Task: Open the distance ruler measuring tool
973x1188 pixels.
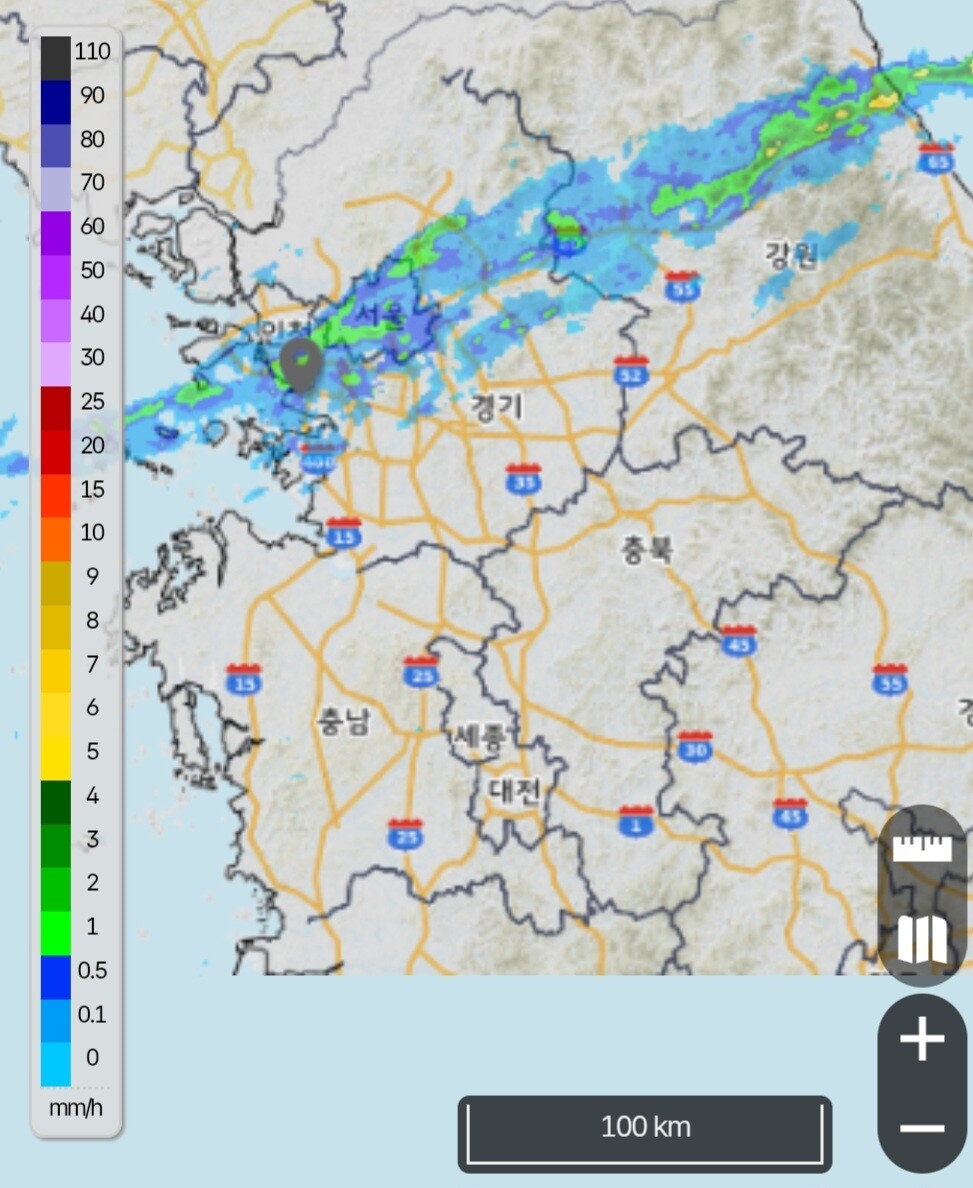Action: click(921, 849)
